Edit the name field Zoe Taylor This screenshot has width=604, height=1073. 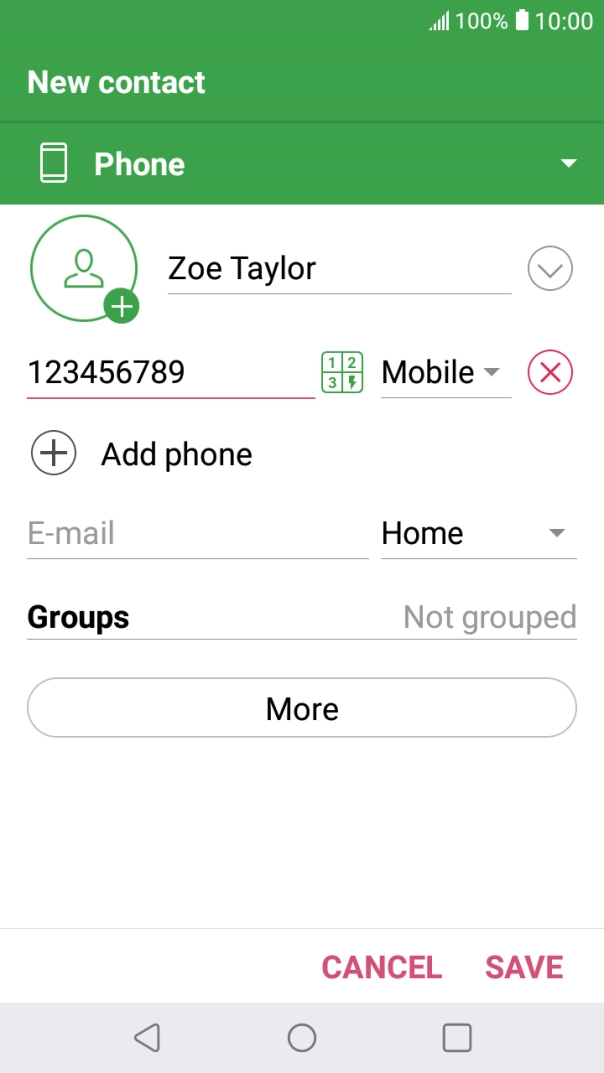pos(338,269)
